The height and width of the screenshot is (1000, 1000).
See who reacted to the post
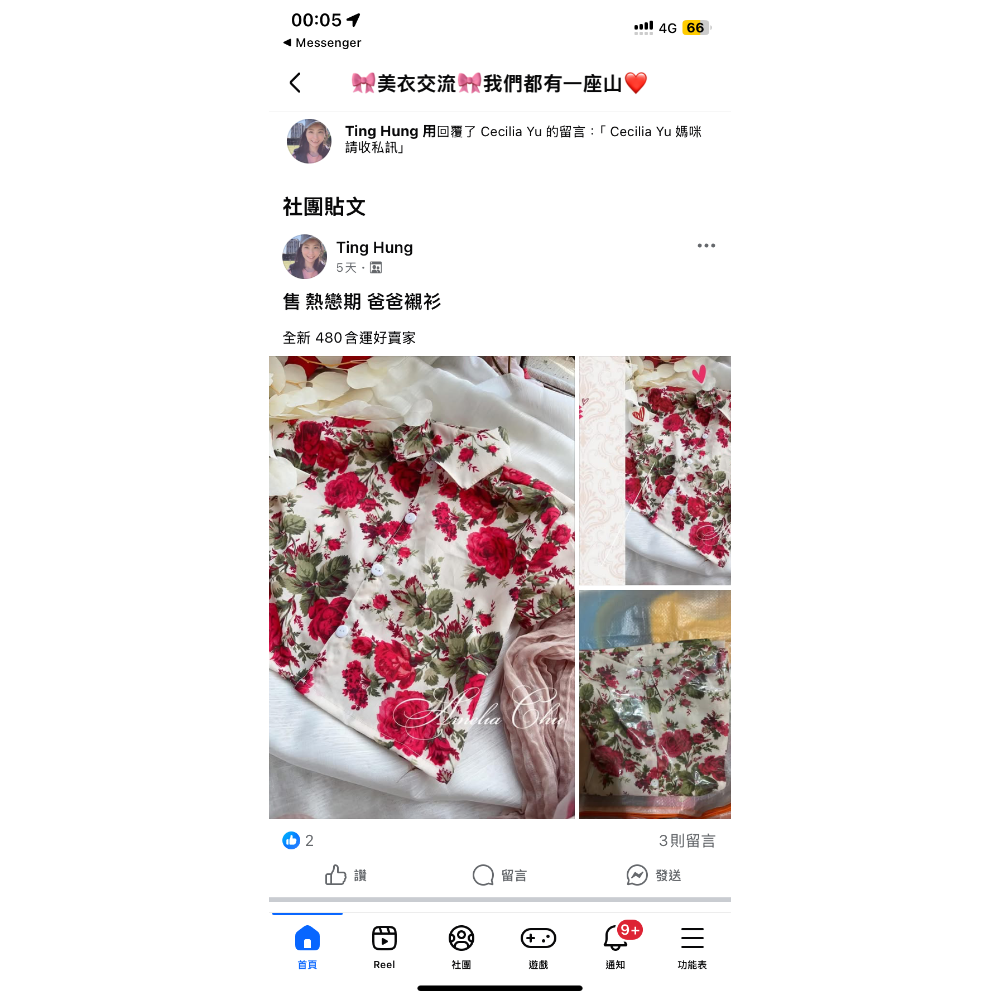[x=298, y=841]
